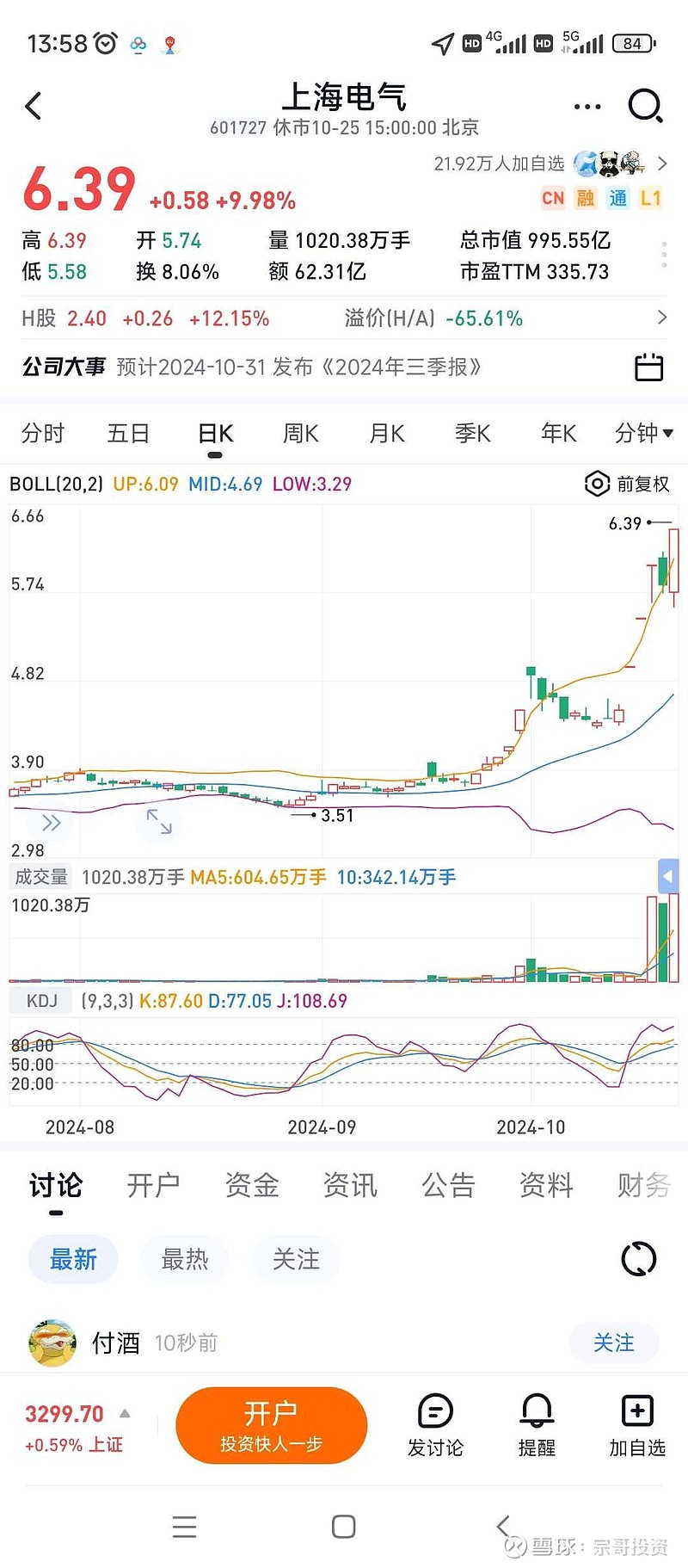This screenshot has width=688, height=1568.
Task: Open the 财务 financials tab
Action: point(642,1185)
